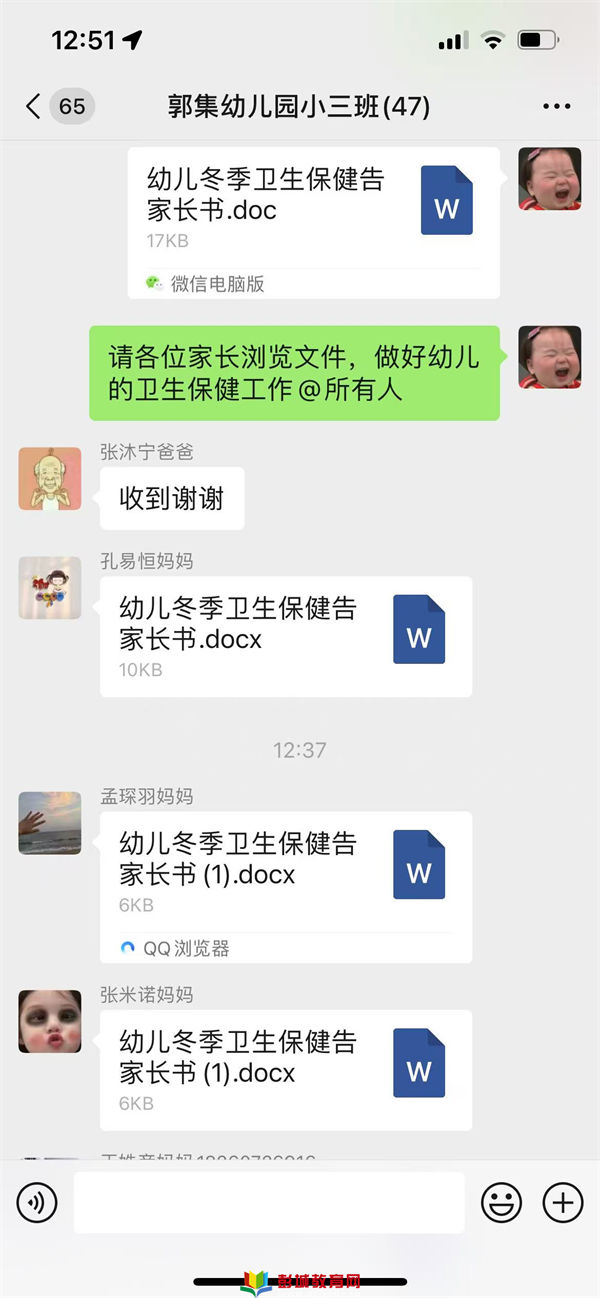Open the group chat overflow menu
This screenshot has height=1298, width=600.
click(556, 106)
